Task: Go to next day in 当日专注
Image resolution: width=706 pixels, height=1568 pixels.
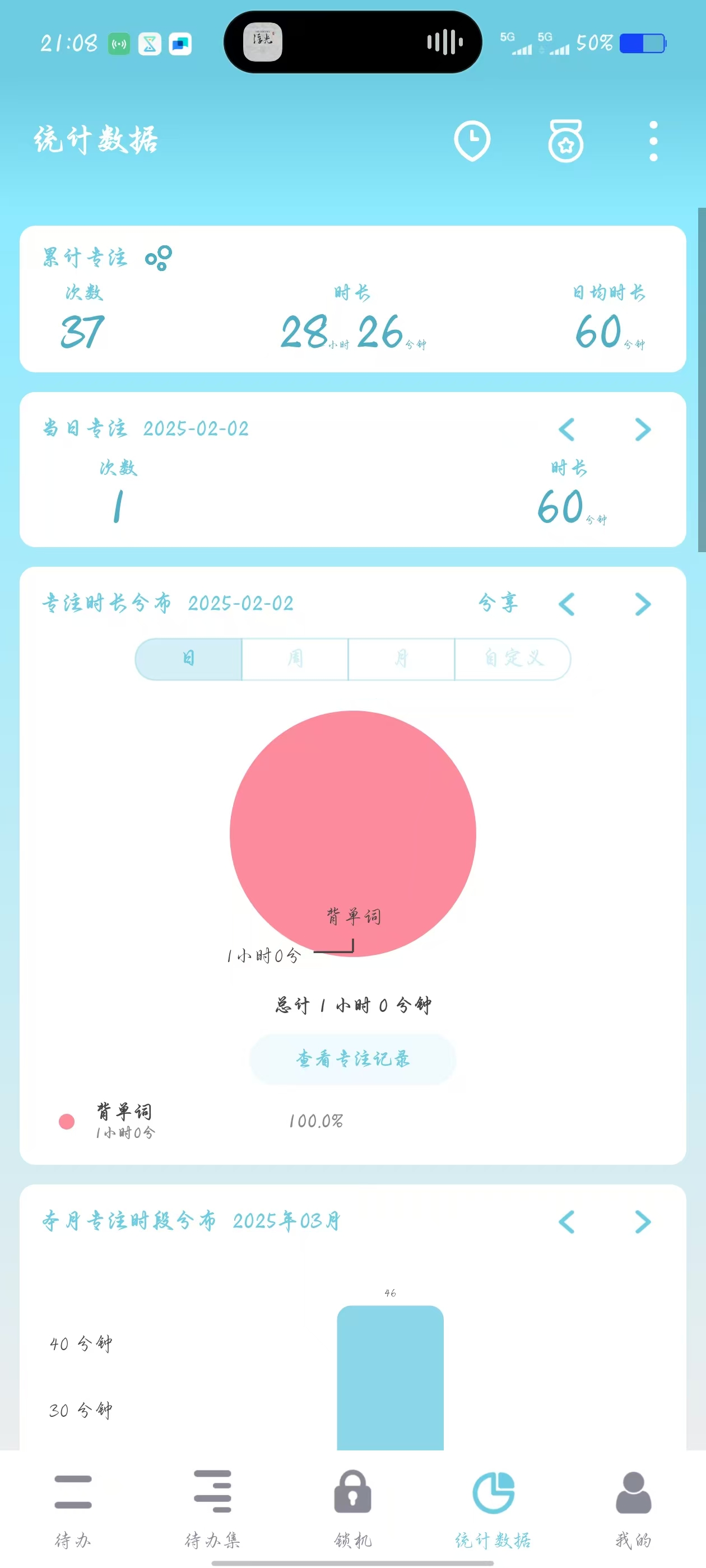Action: pyautogui.click(x=643, y=430)
